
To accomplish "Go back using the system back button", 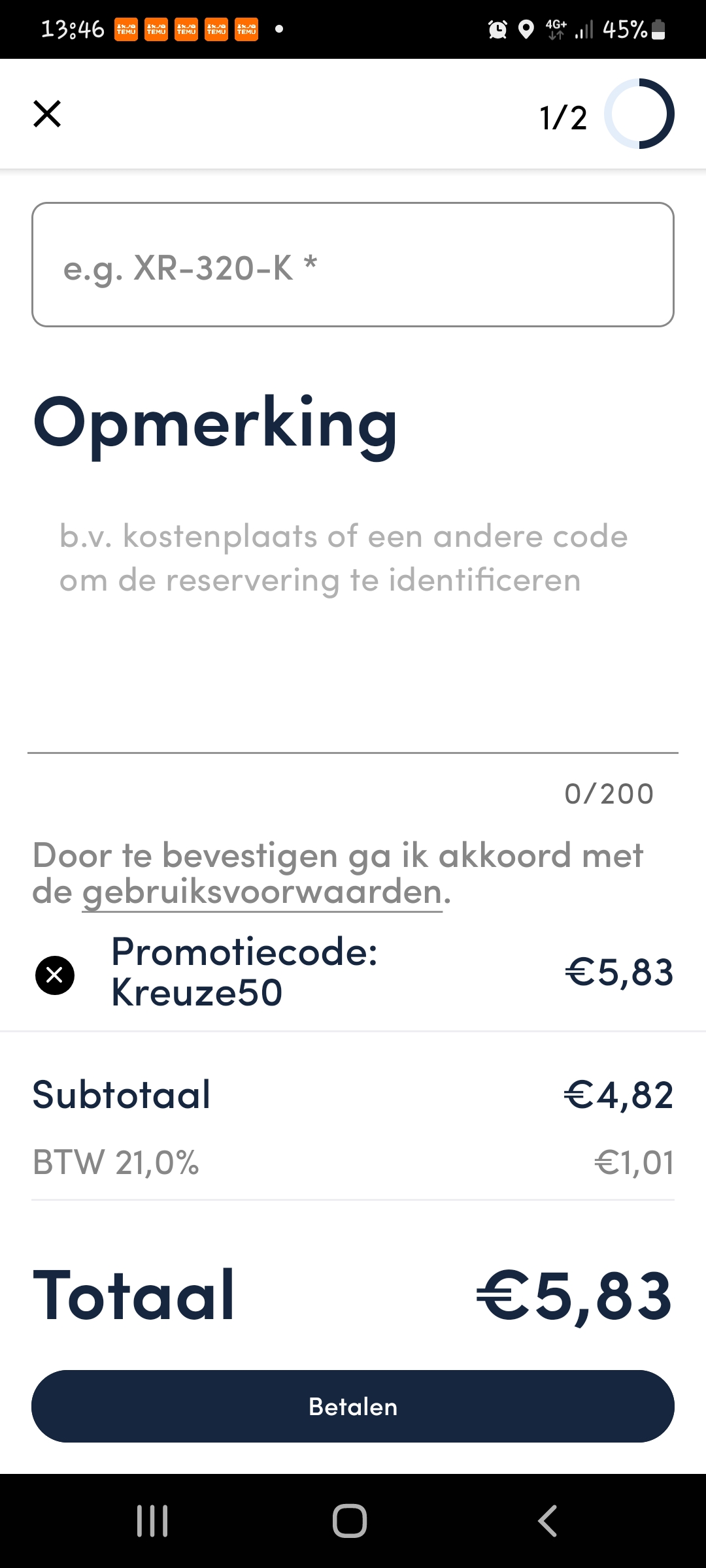I will point(547,1521).
